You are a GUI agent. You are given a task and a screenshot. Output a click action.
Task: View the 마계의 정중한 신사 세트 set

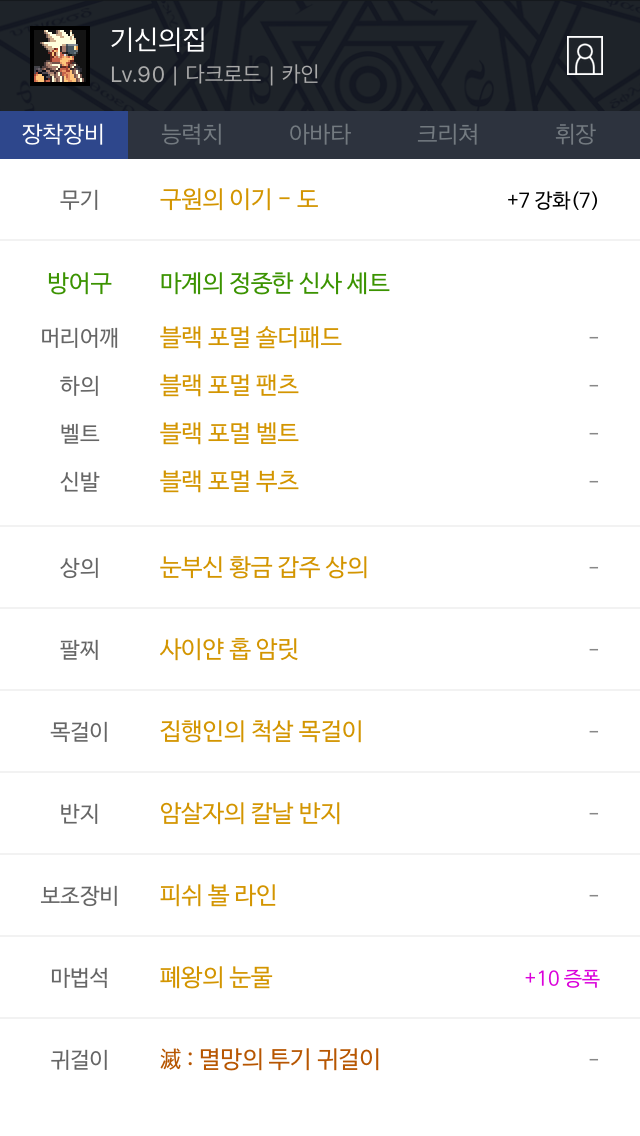click(x=275, y=282)
